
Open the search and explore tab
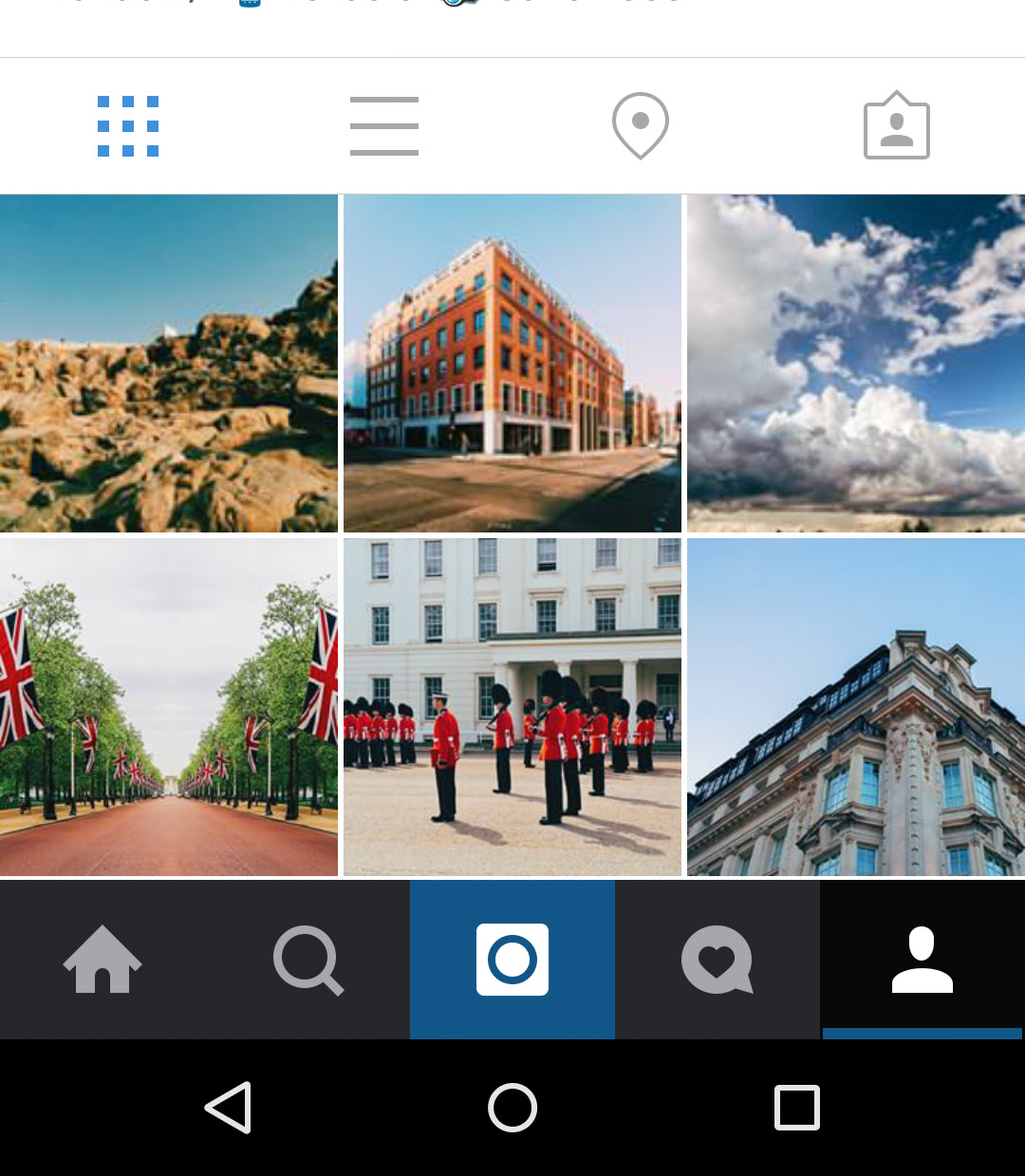[x=307, y=960]
